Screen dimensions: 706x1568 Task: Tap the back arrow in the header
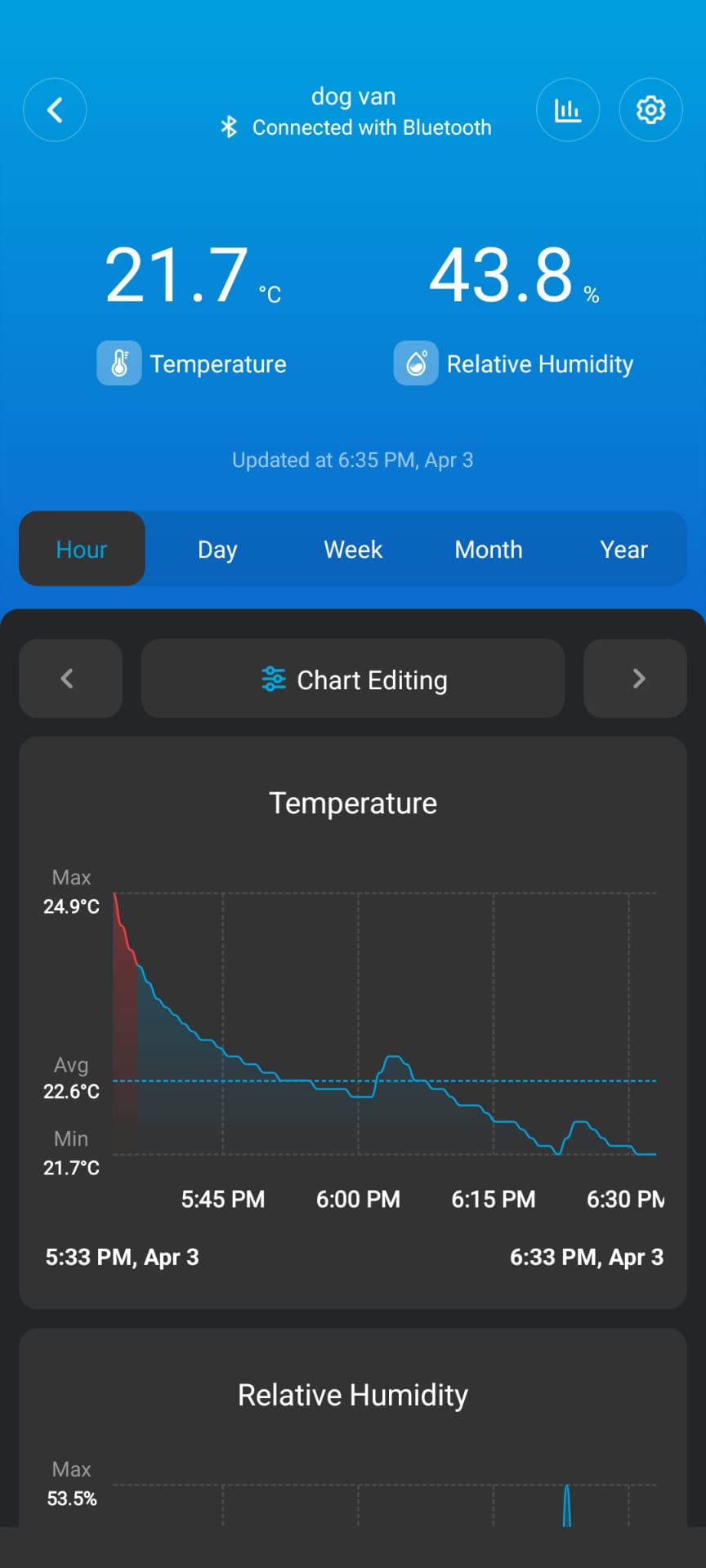(x=55, y=109)
